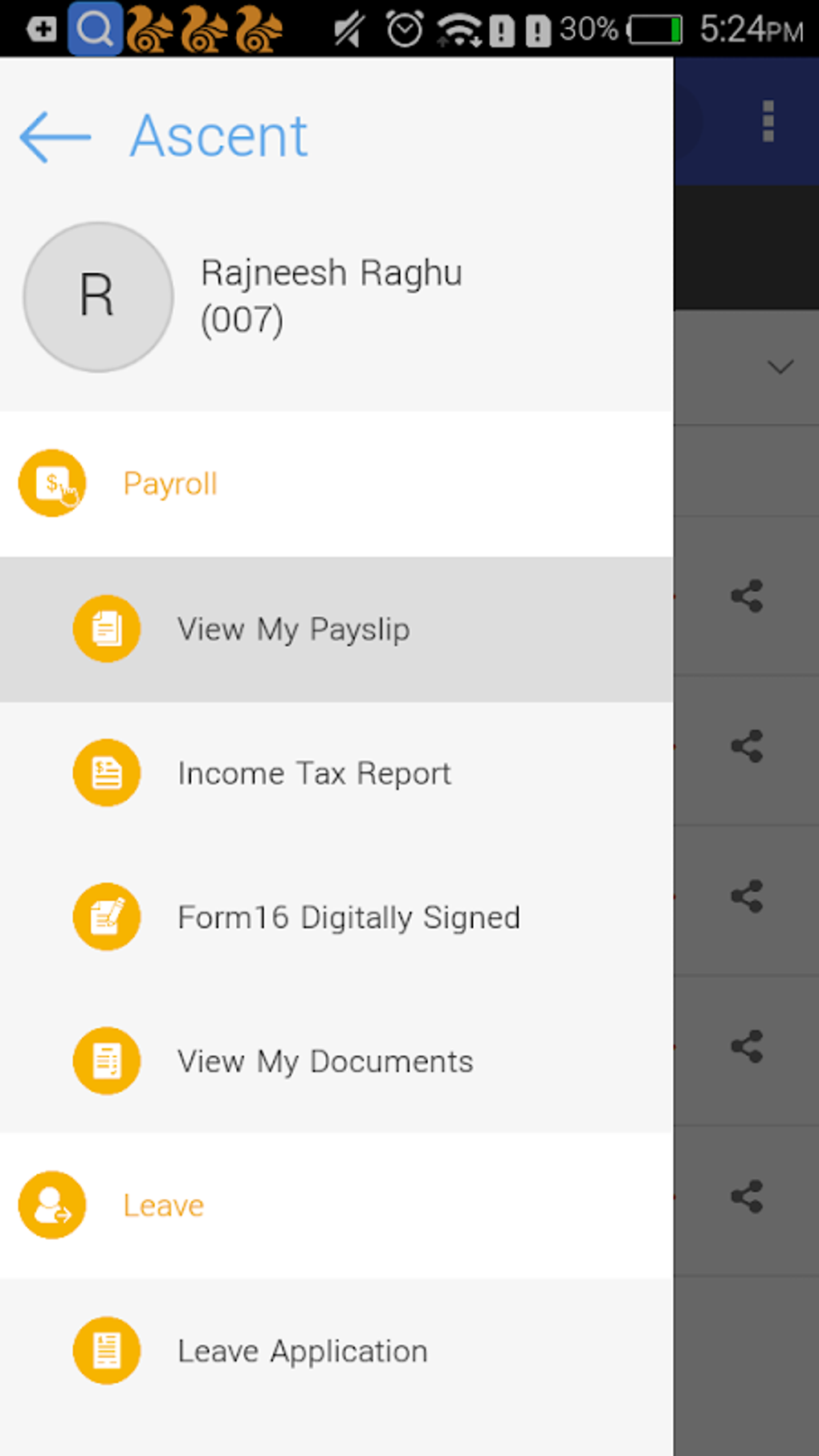Open View My Payslip
Viewport: 819px width, 1456px height.
tap(293, 629)
